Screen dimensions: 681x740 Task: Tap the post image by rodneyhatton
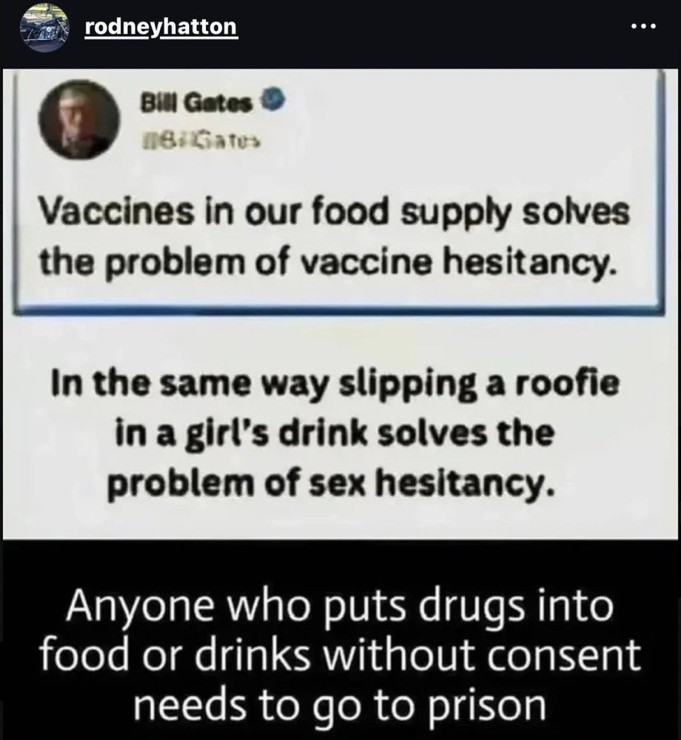pyautogui.click(x=340, y=400)
